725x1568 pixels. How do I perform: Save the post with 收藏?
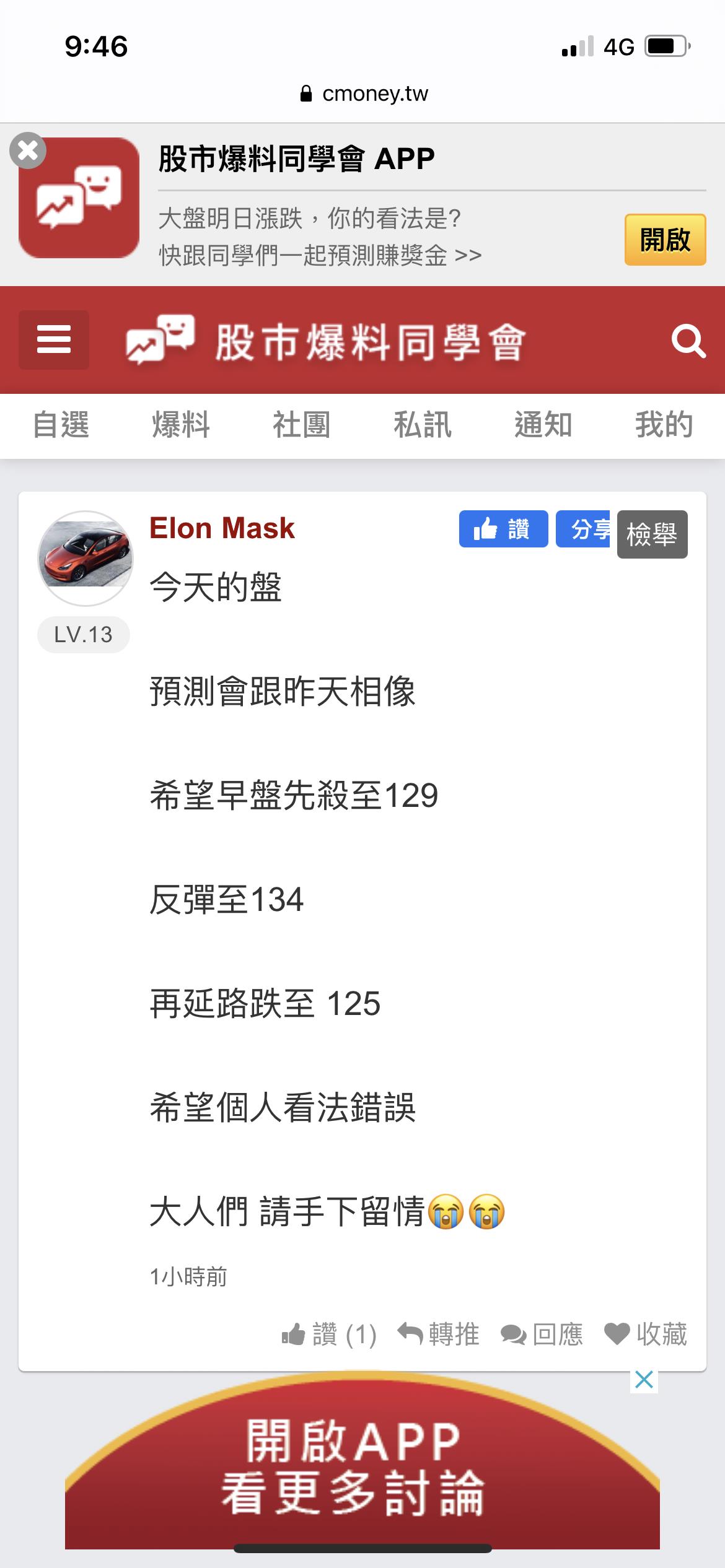(646, 1335)
